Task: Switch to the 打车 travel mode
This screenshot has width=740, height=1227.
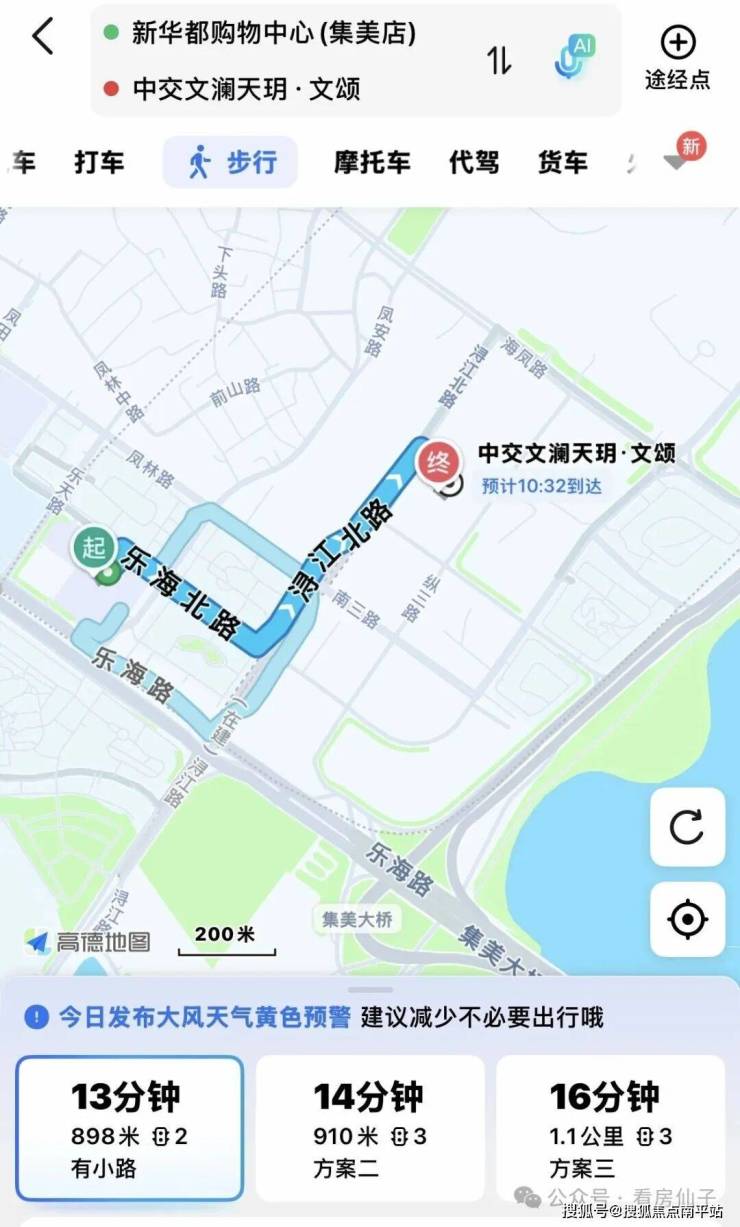Action: point(99,162)
